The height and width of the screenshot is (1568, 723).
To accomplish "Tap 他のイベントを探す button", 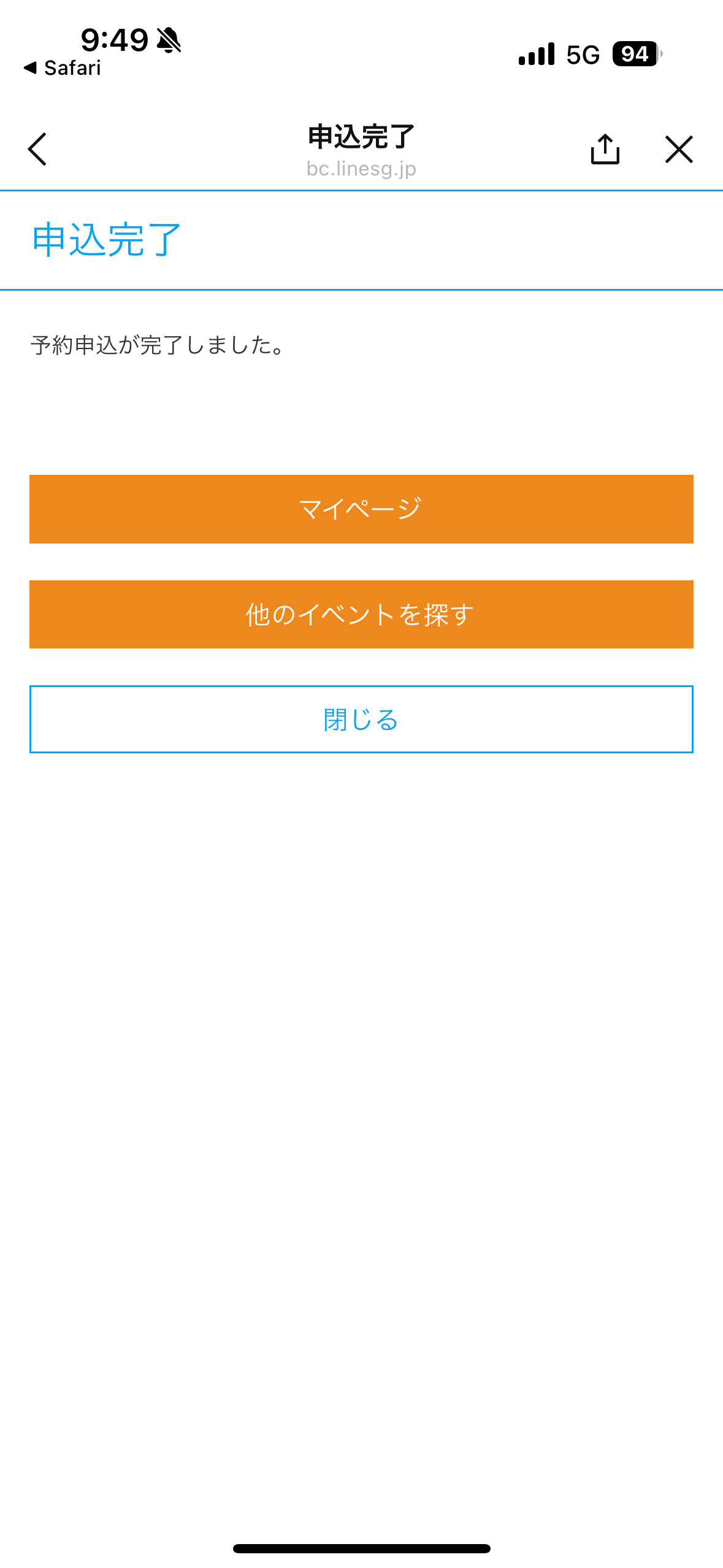I will point(361,614).
